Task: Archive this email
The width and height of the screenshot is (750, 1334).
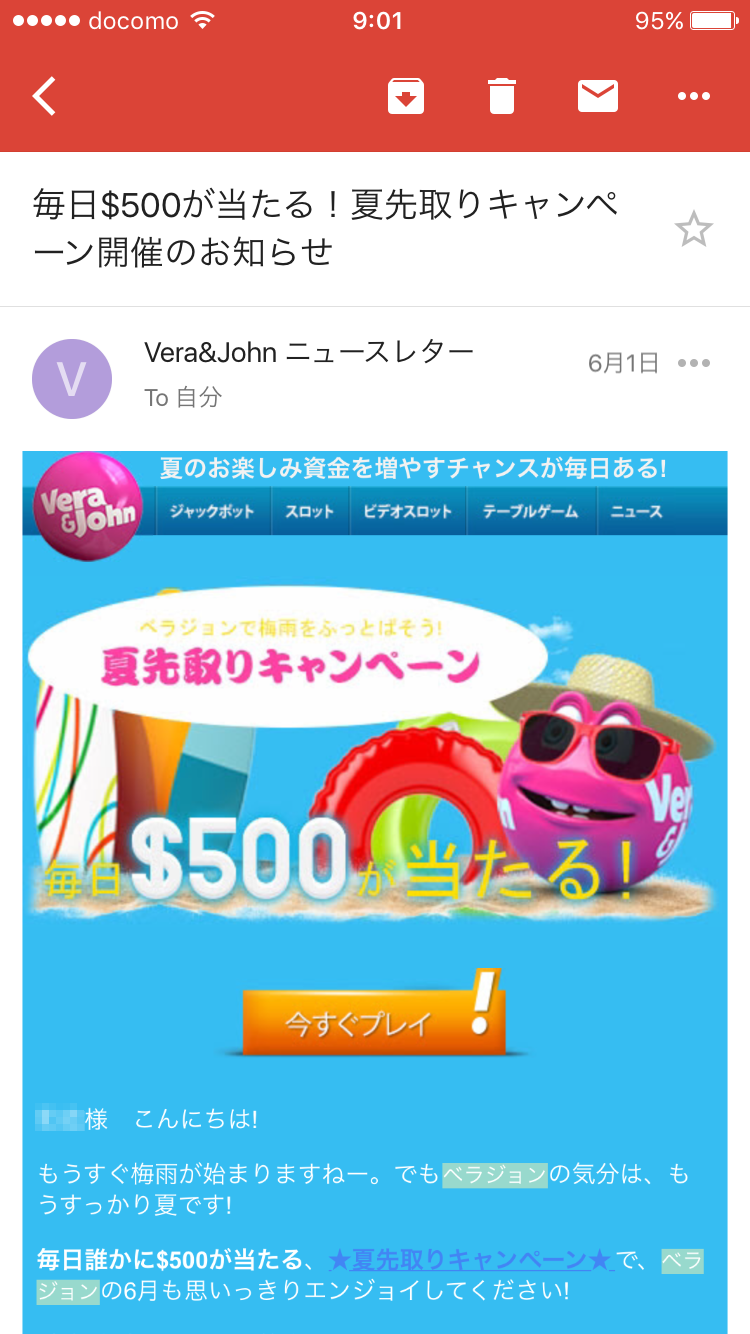Action: (406, 97)
